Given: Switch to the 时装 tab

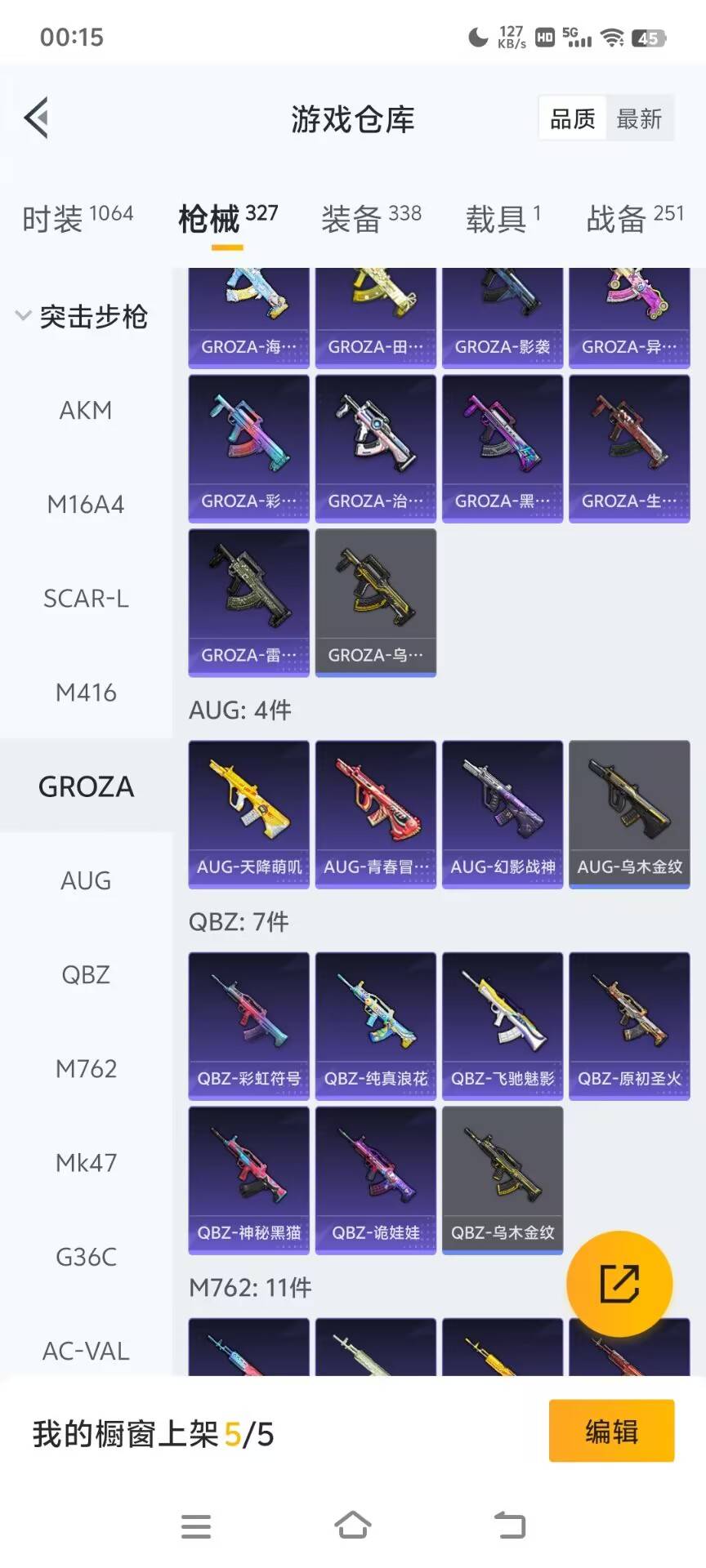Looking at the screenshot, I should (x=77, y=218).
